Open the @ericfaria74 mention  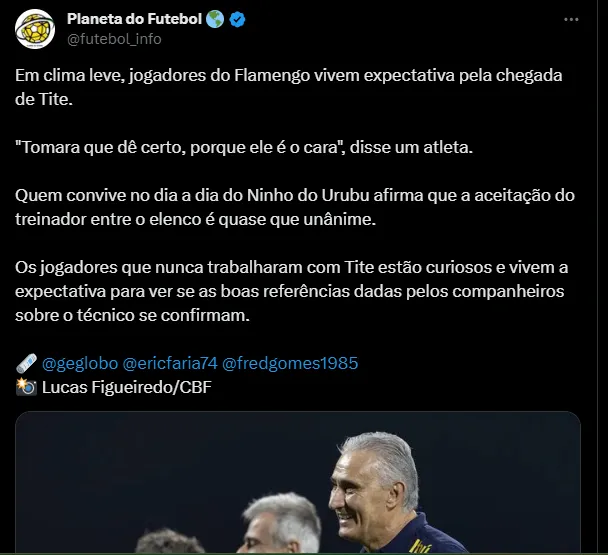pyautogui.click(x=169, y=363)
